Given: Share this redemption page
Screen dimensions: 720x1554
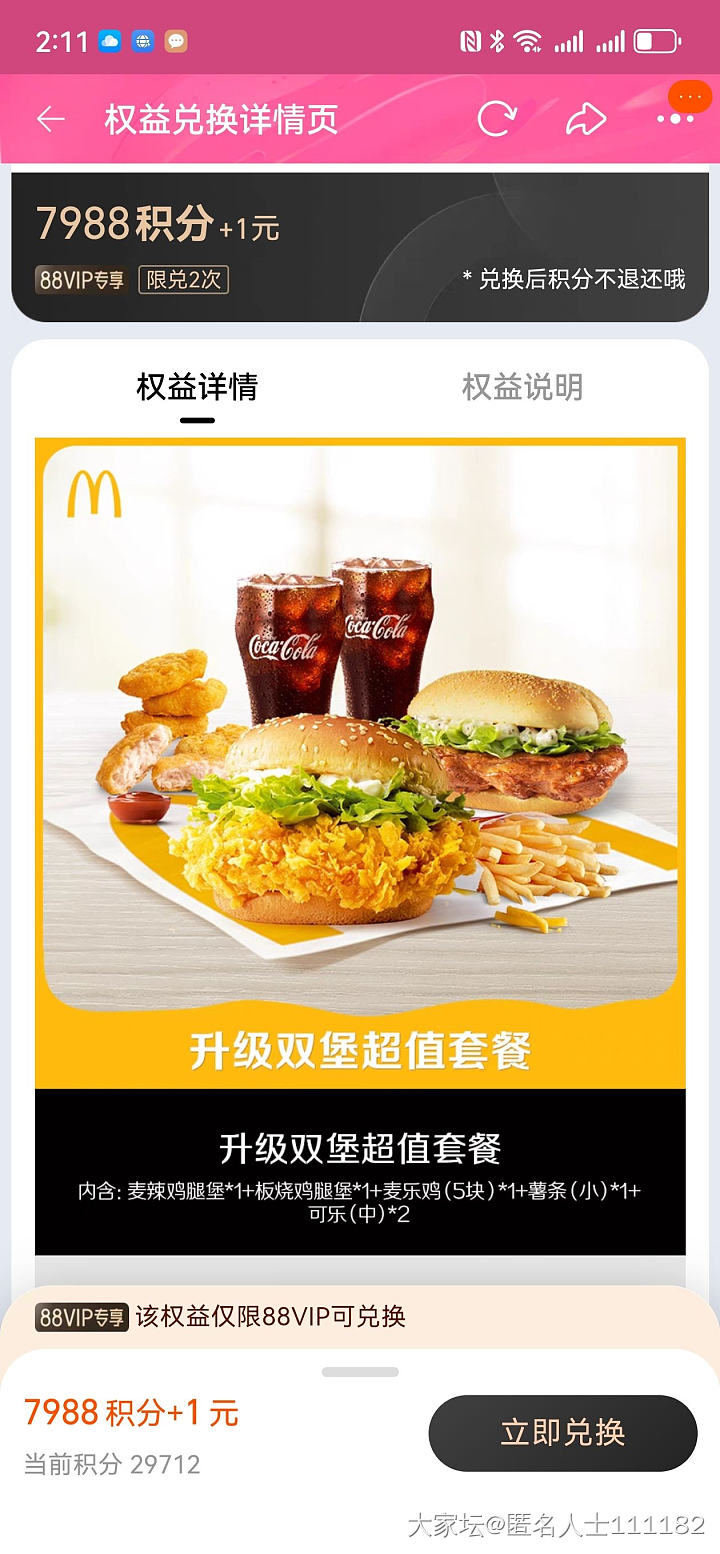Looking at the screenshot, I should point(586,120).
